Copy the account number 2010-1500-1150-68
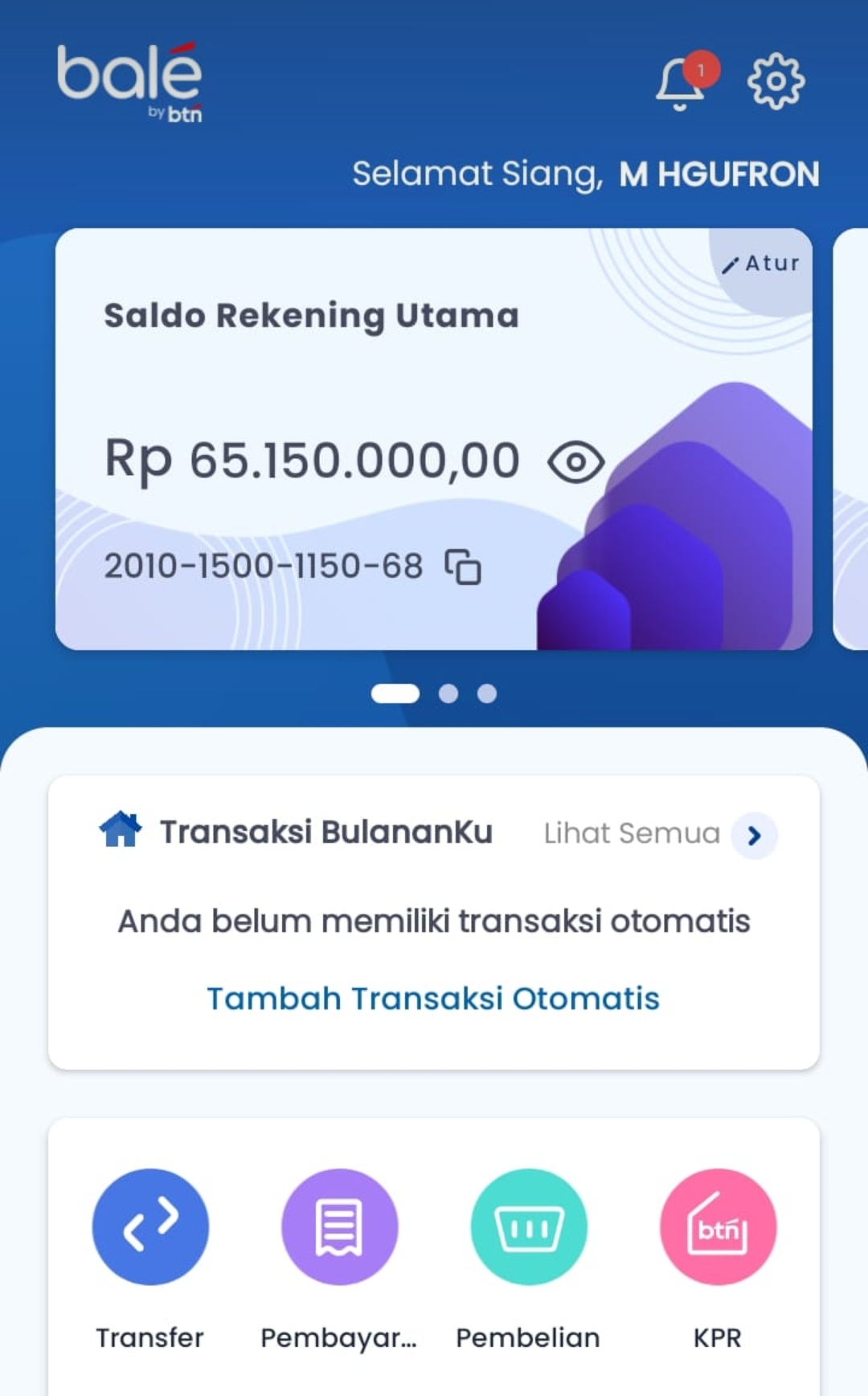Screen dimensions: 868x1396 463,567
